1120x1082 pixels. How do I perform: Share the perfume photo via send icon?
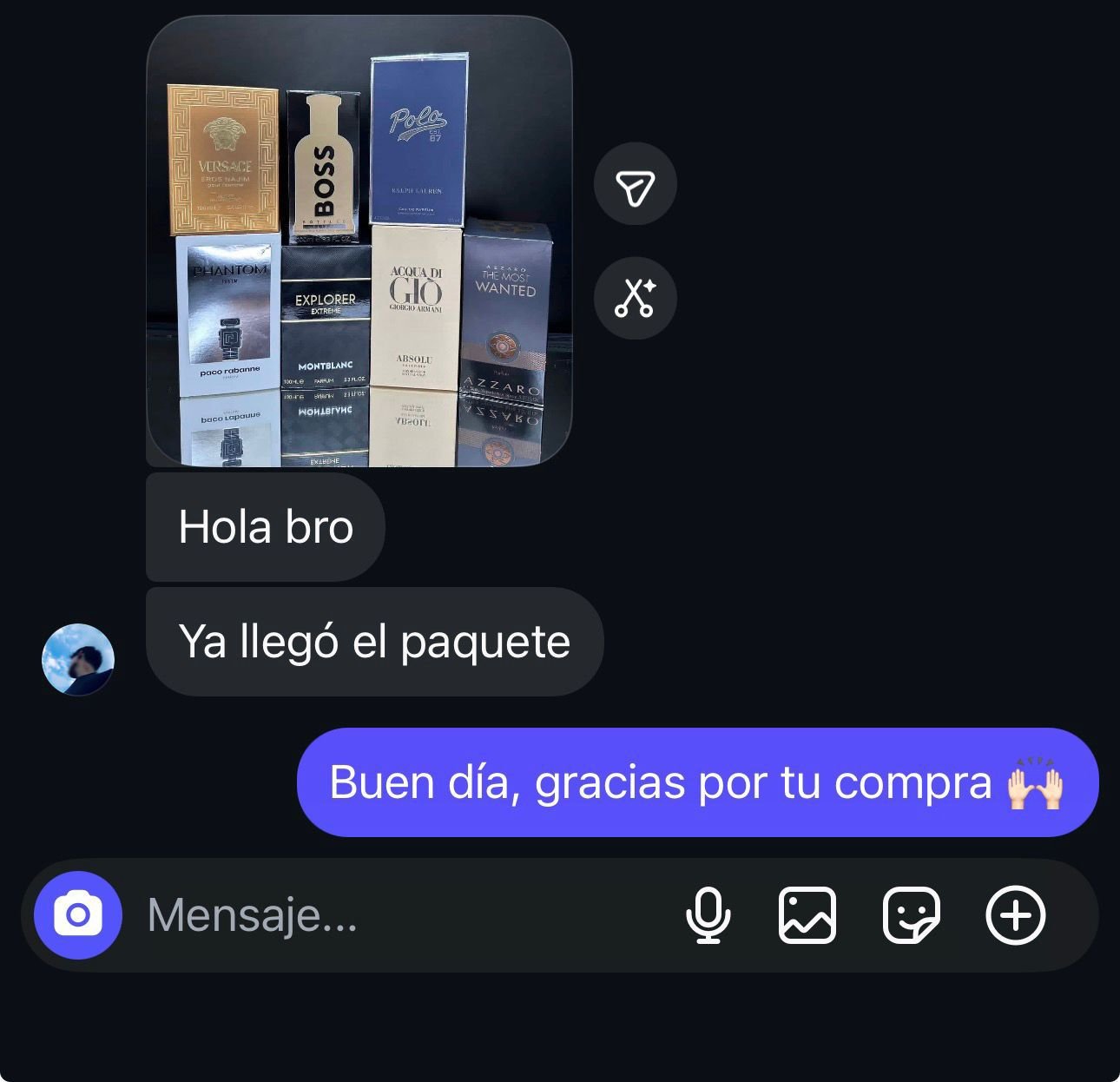click(x=635, y=184)
